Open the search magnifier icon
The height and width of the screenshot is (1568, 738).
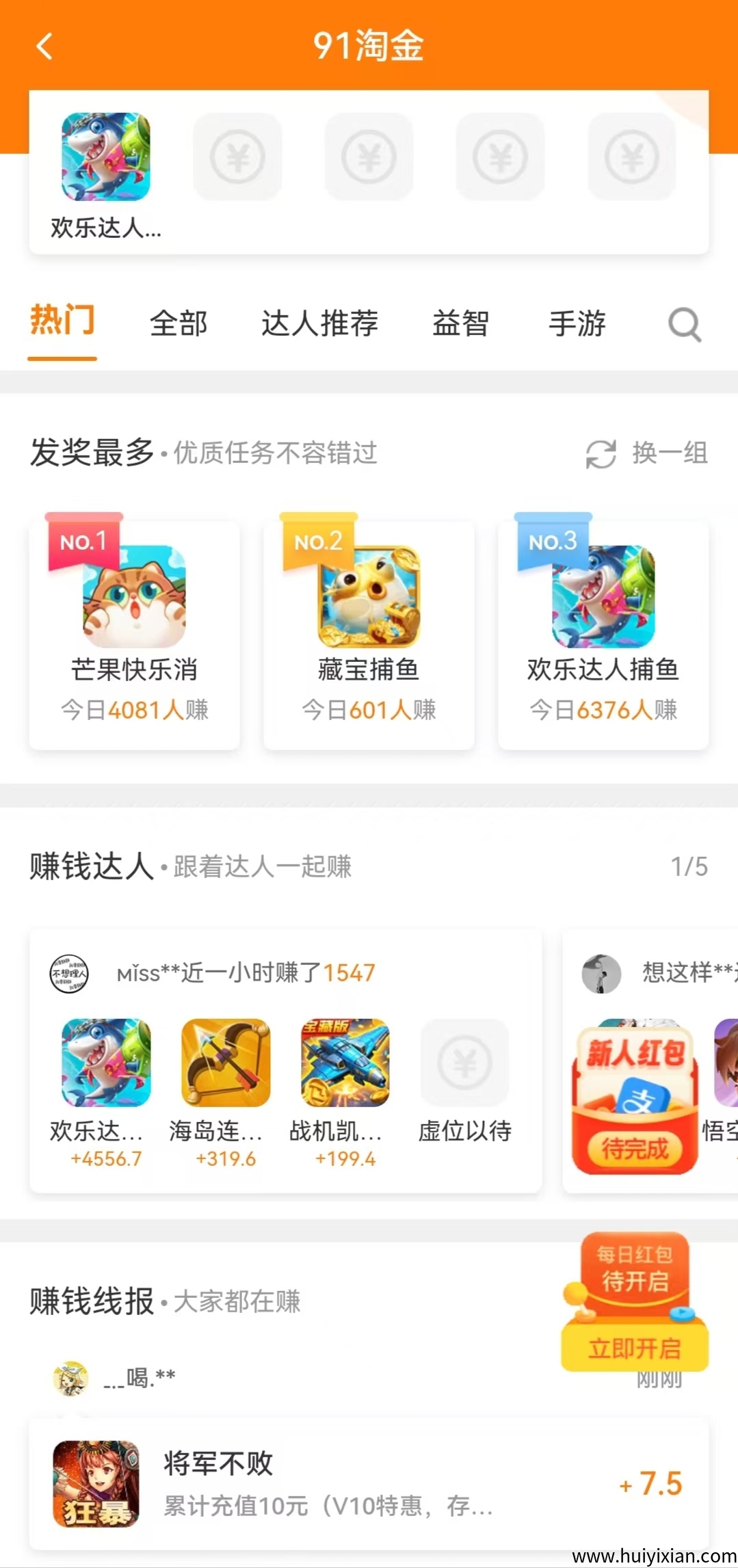[x=685, y=324]
